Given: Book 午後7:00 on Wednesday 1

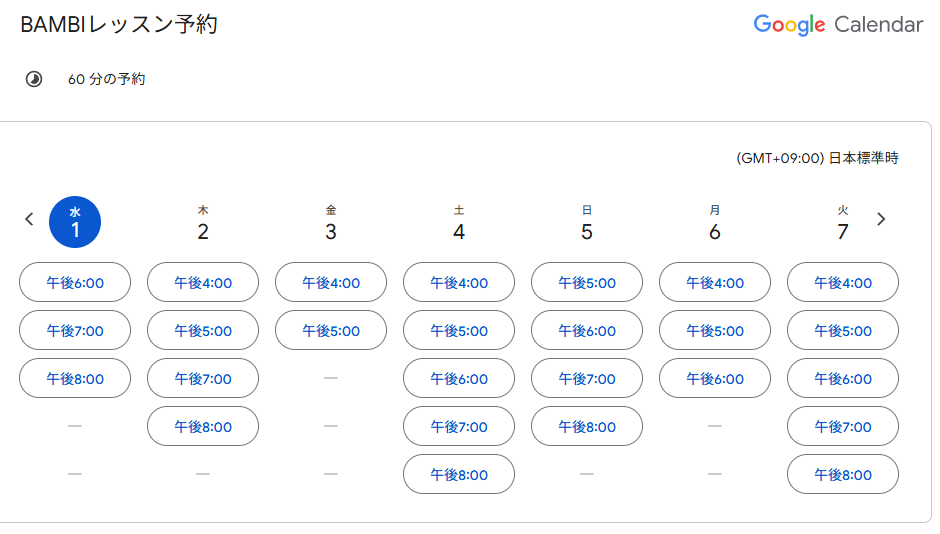Looking at the screenshot, I should point(75,331).
